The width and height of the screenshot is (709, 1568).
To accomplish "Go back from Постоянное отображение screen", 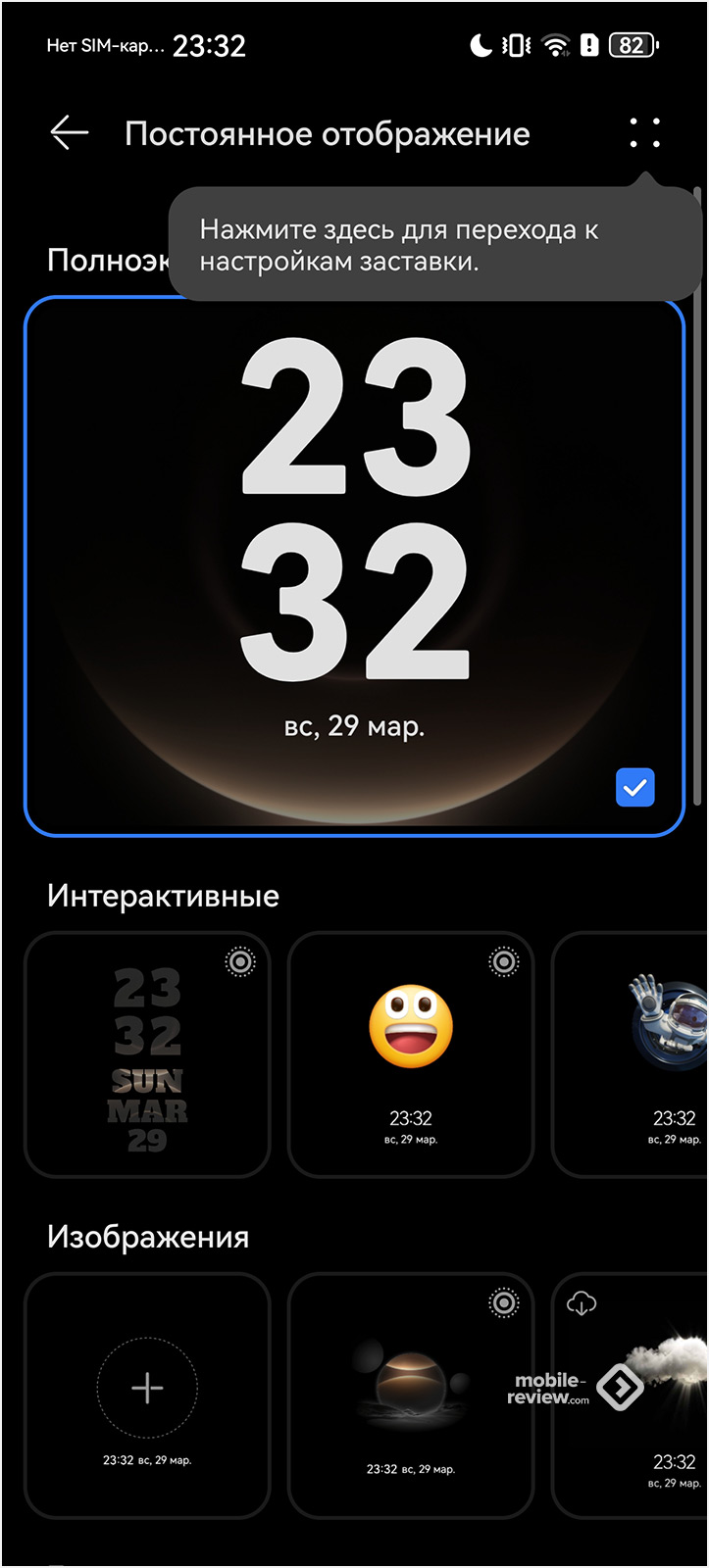I will (70, 133).
